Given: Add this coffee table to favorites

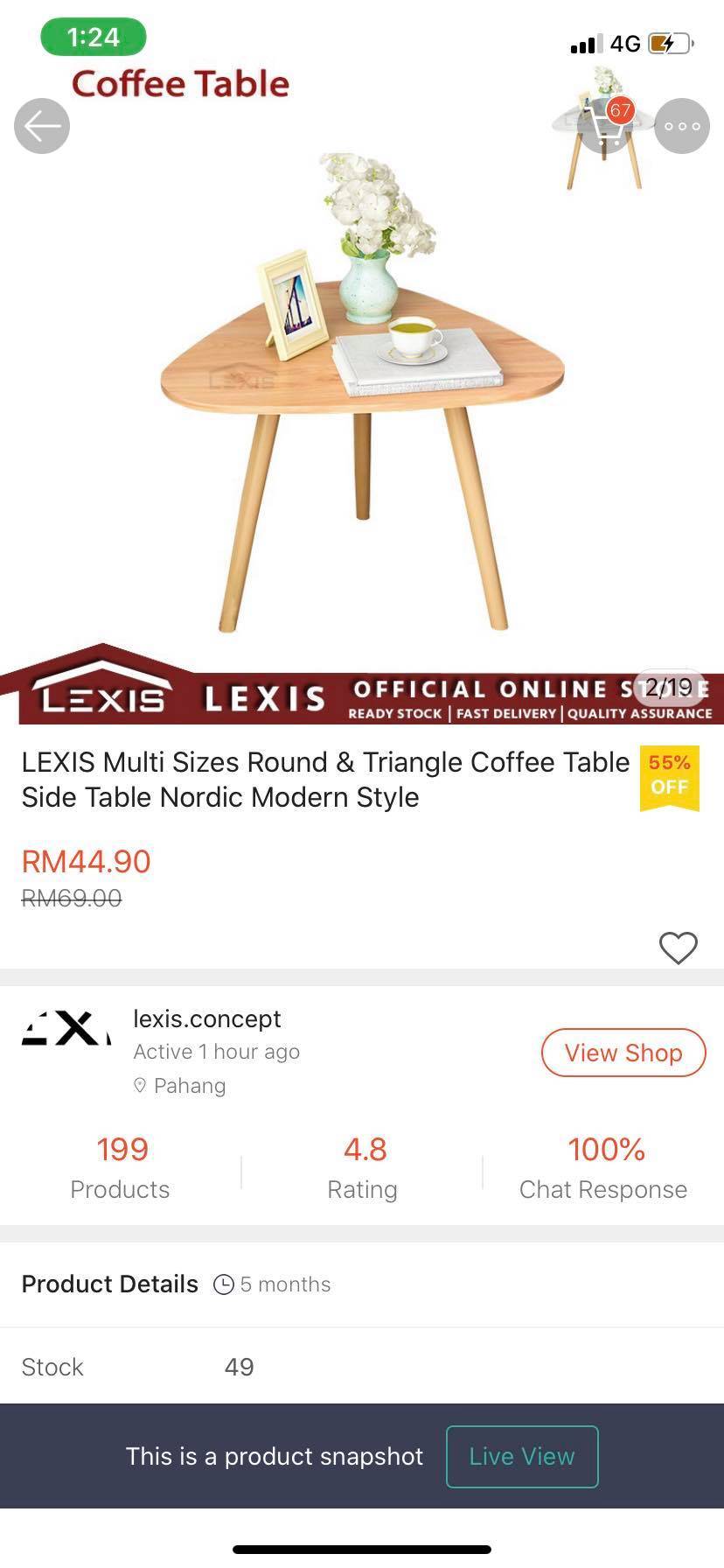Looking at the screenshot, I should [x=678, y=948].
